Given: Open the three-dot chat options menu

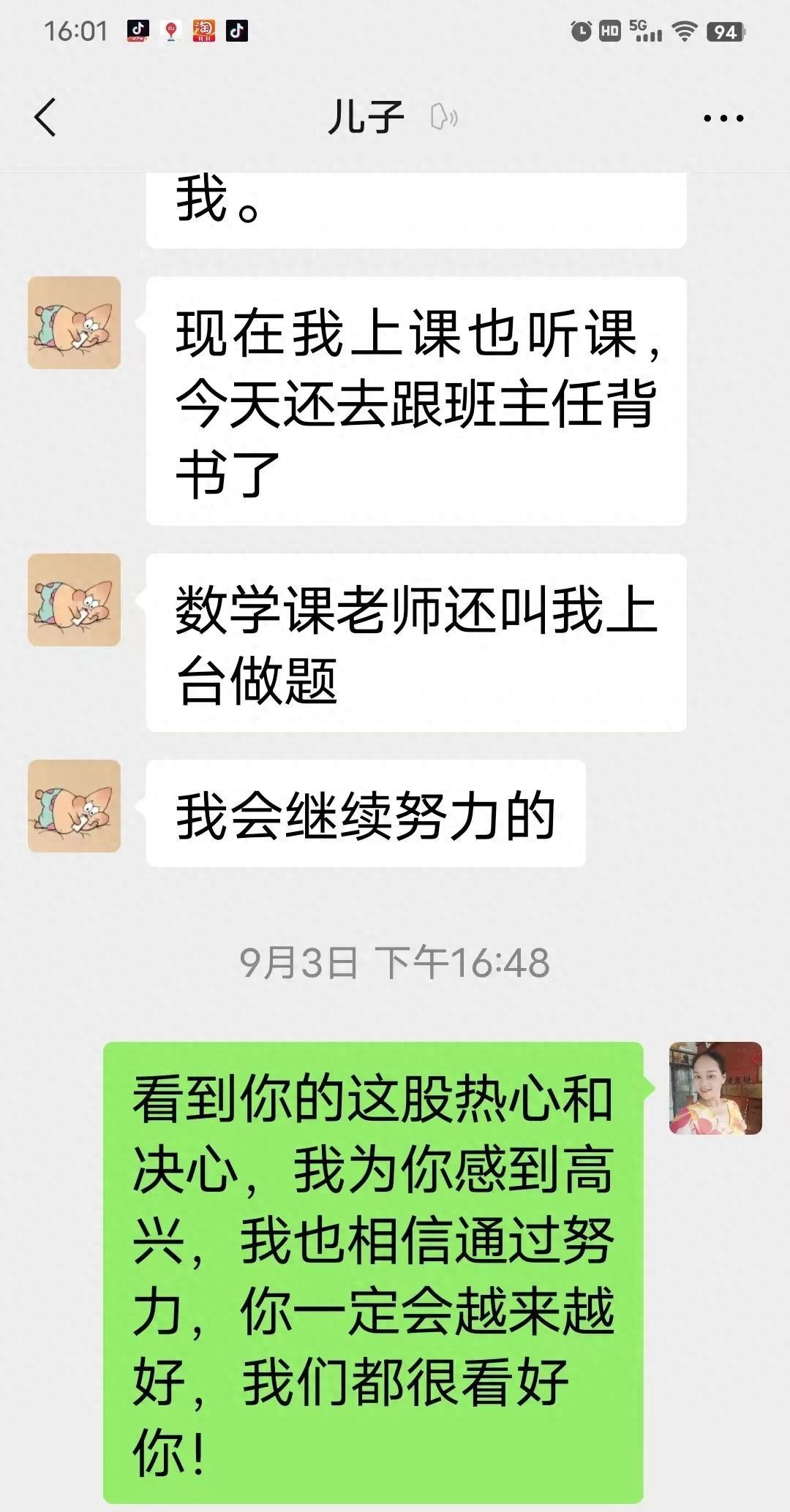Looking at the screenshot, I should pos(723,118).
